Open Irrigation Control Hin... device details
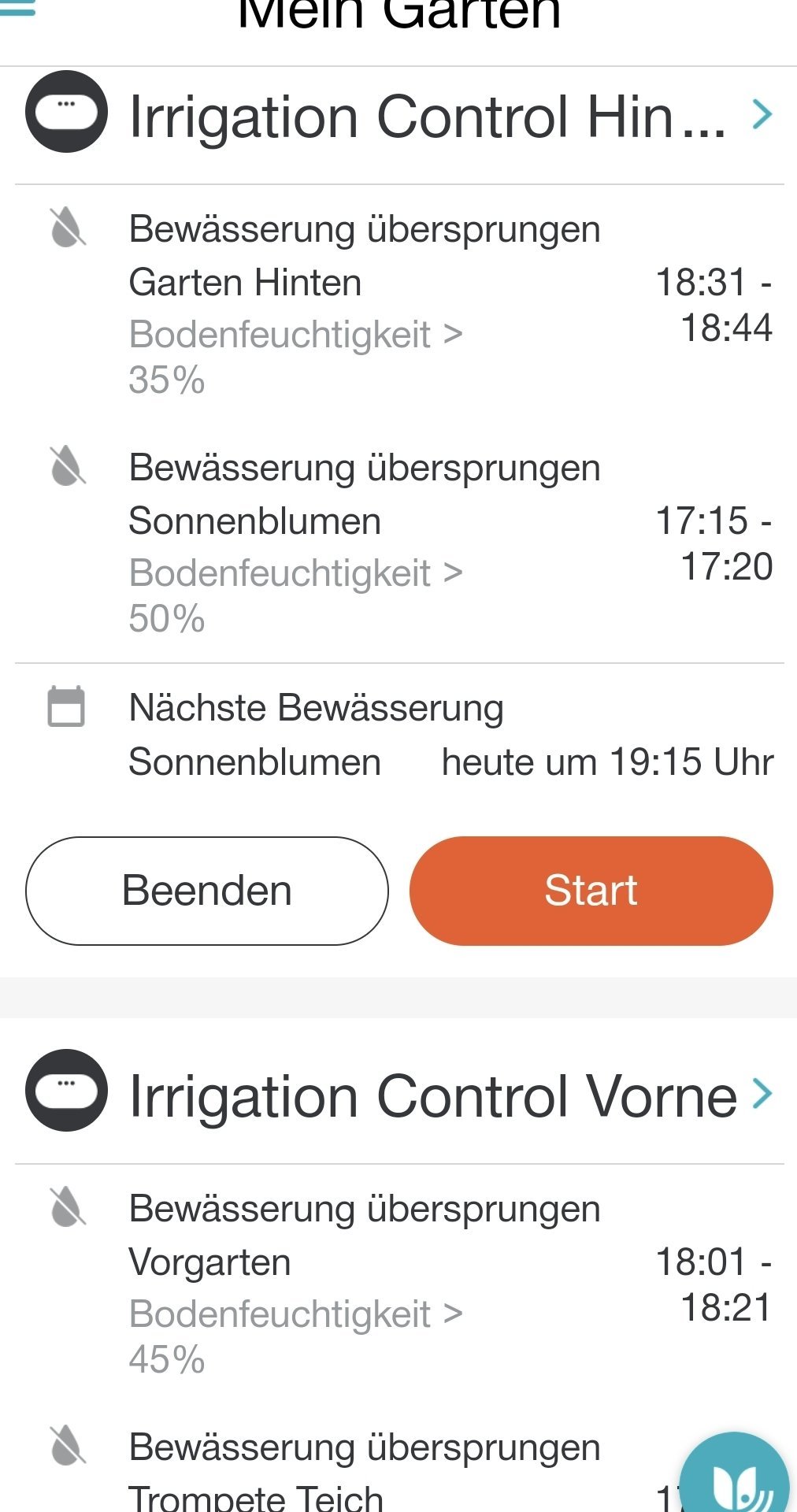The image size is (797, 1512). pos(398,115)
